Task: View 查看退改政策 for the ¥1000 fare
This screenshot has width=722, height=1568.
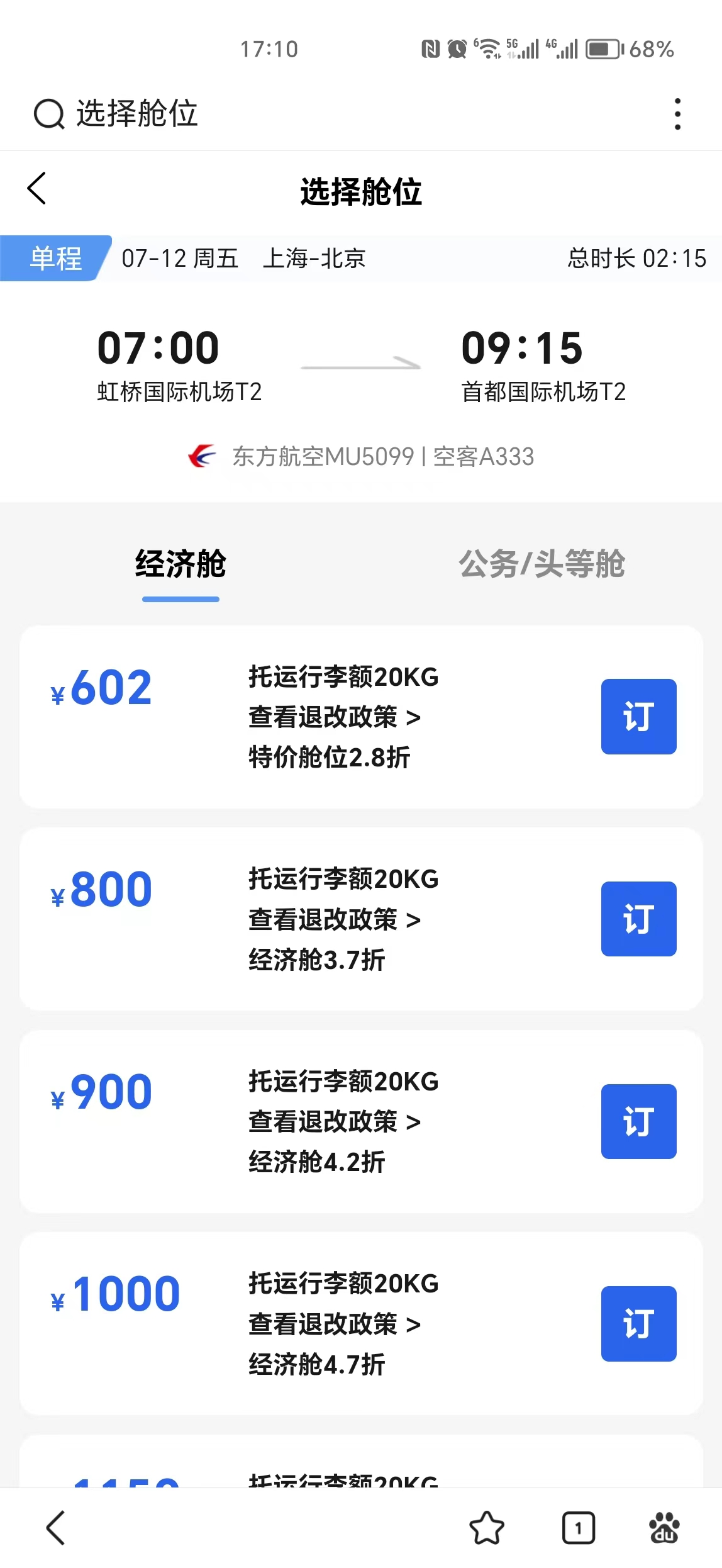Action: pos(335,1324)
